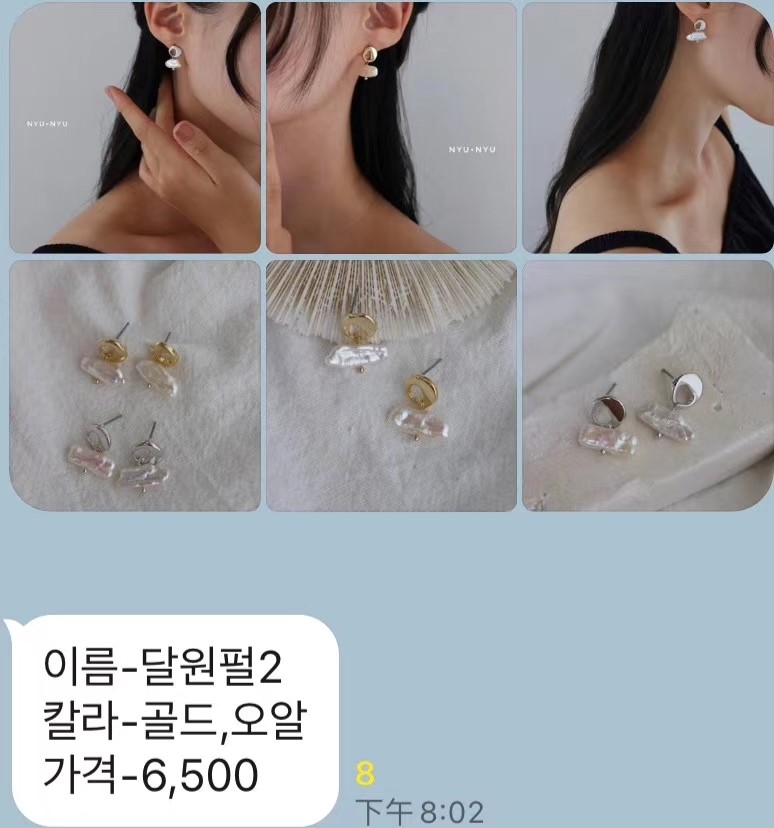View the side-profile neck and shoulder photo
Image resolution: width=774 pixels, height=828 pixels.
tap(647, 128)
